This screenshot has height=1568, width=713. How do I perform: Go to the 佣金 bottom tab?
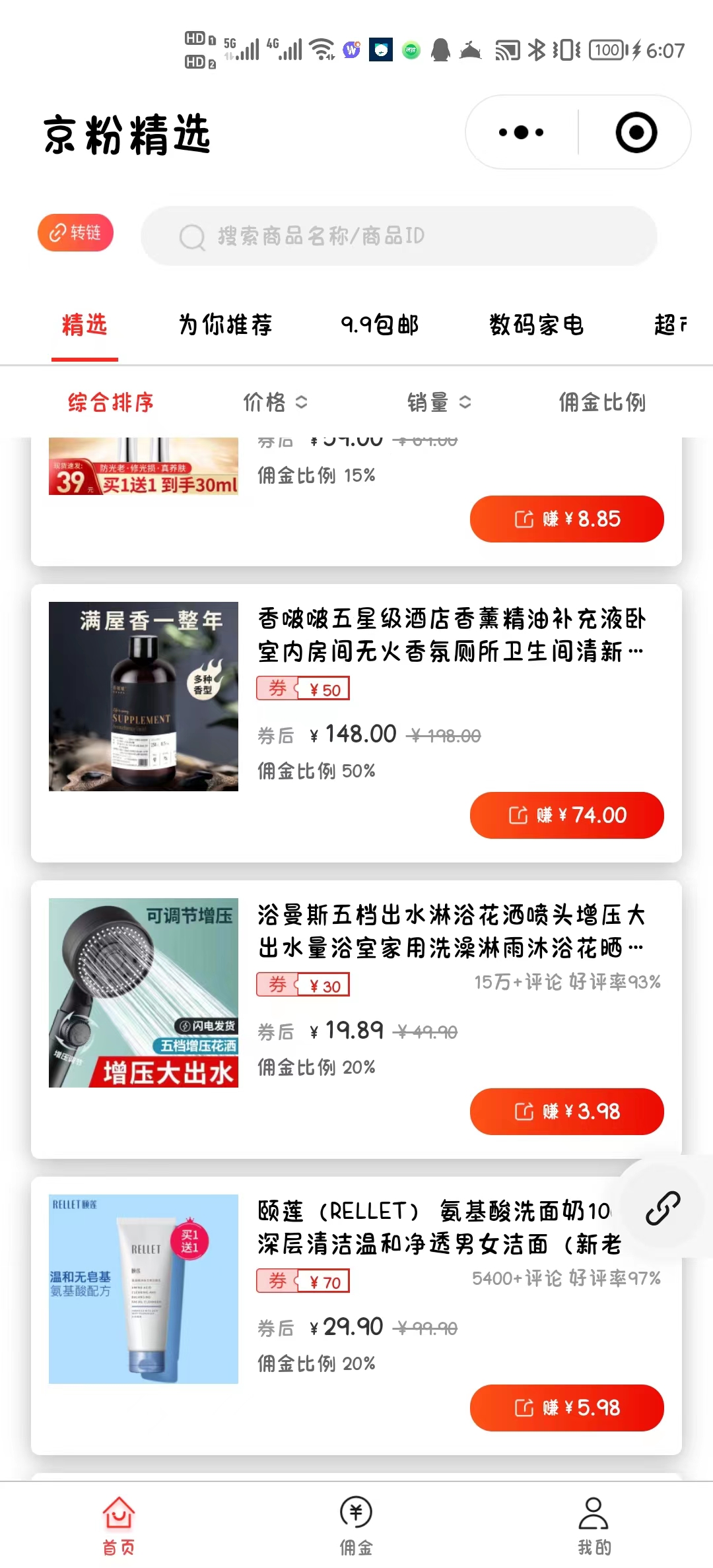pos(356,1524)
